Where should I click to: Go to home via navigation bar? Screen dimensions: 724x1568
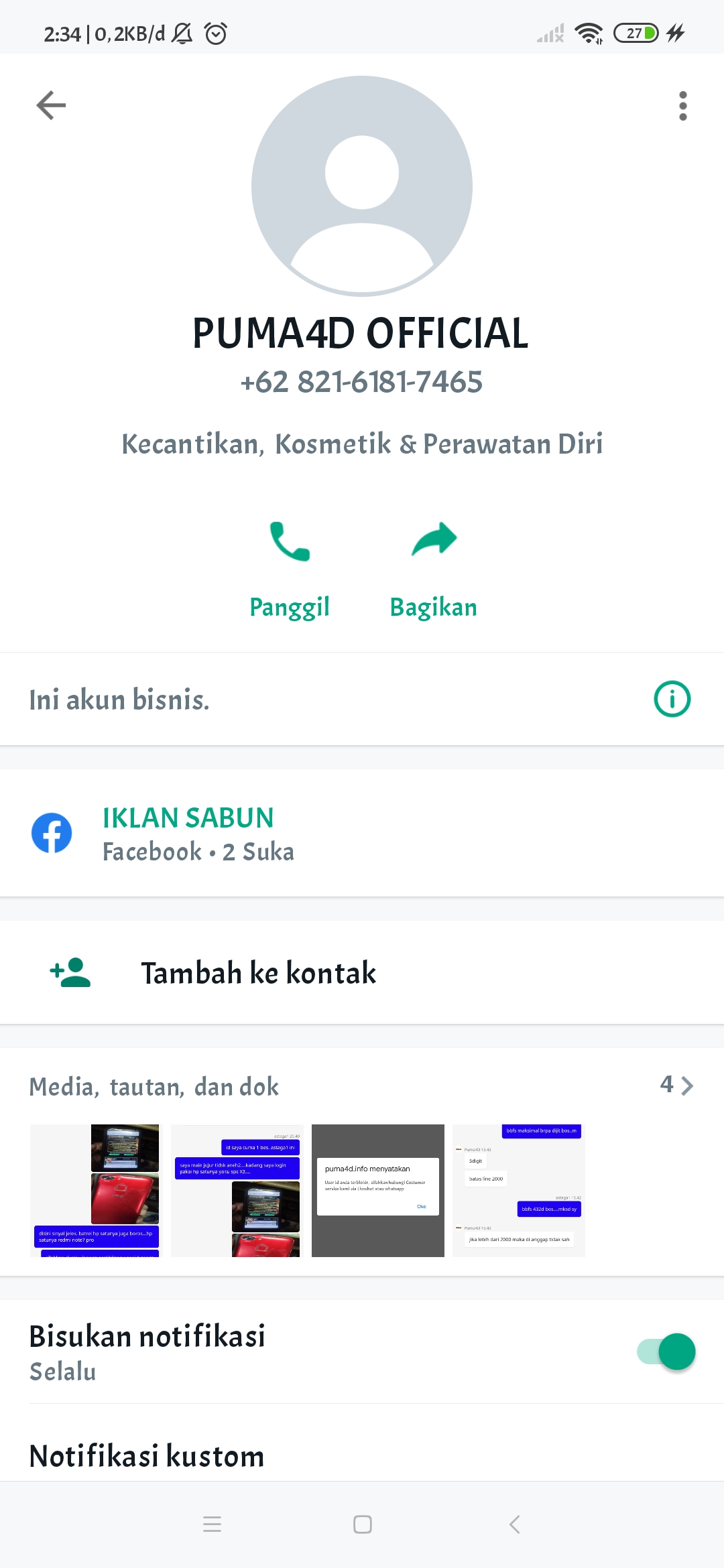tap(362, 1524)
